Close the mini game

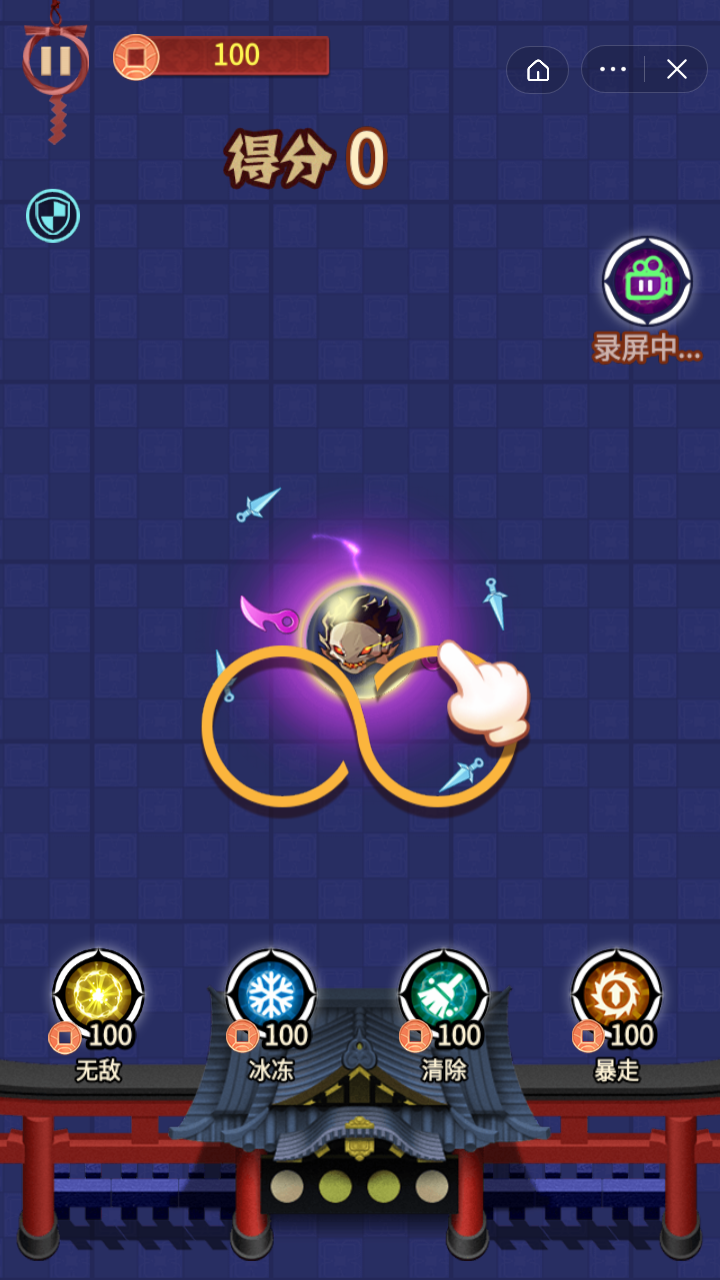677,70
